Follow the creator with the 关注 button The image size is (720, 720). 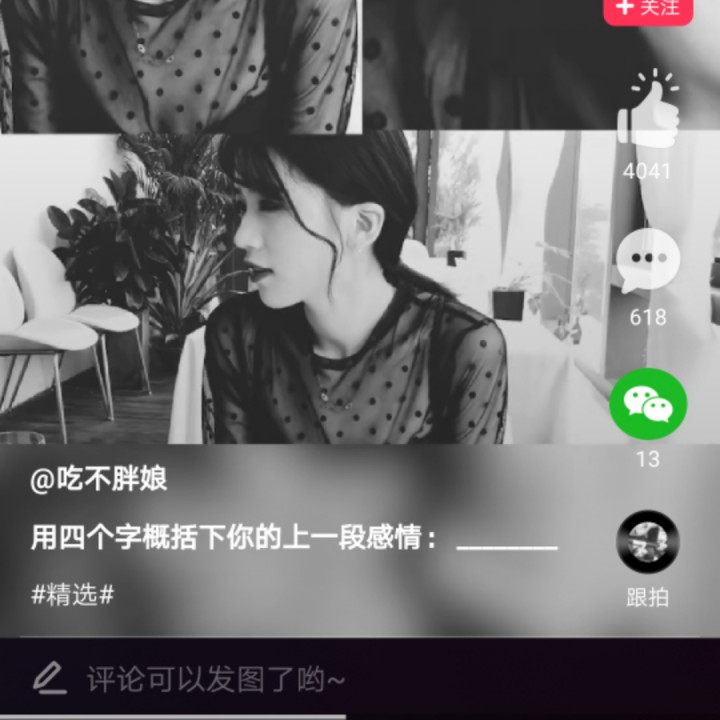648,9
